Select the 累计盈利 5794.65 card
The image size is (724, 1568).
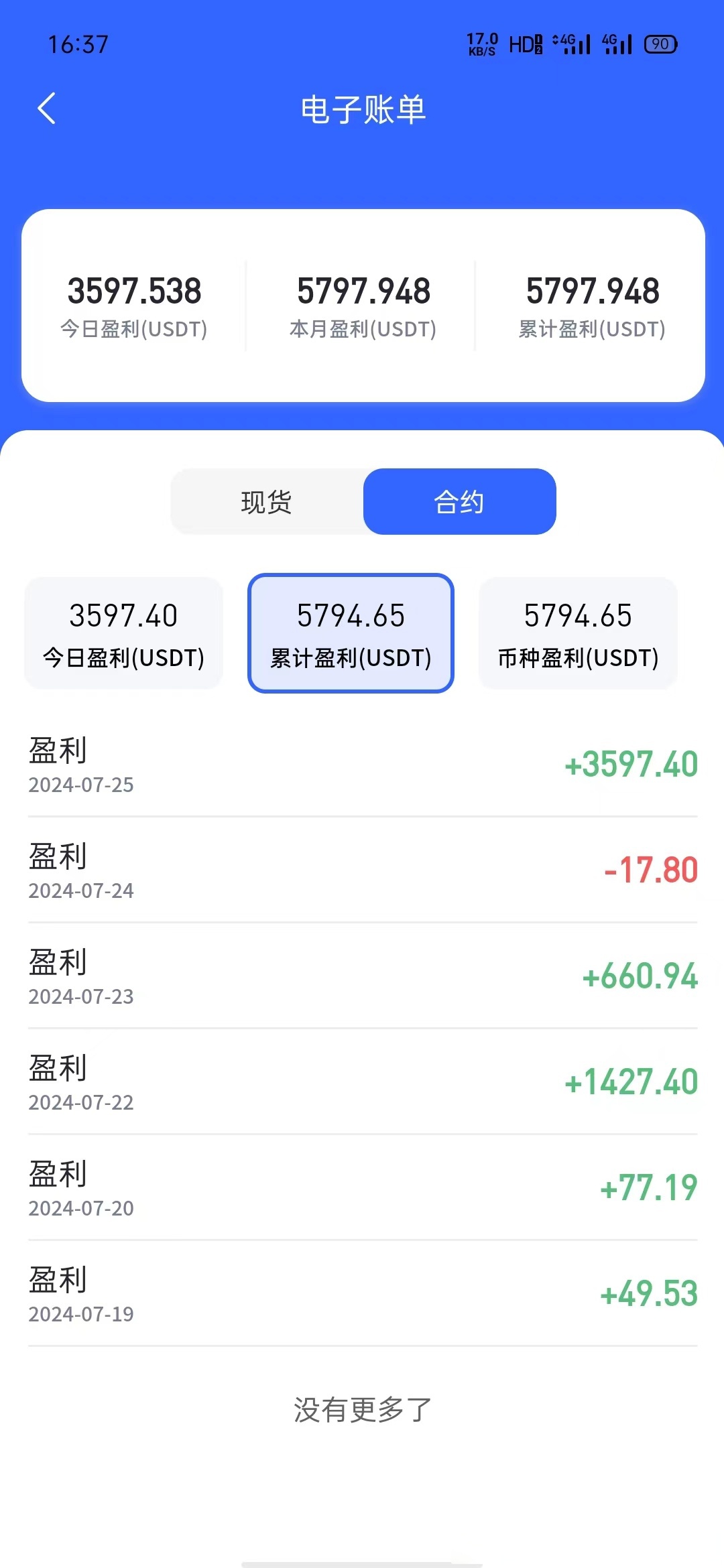pyautogui.click(x=351, y=632)
